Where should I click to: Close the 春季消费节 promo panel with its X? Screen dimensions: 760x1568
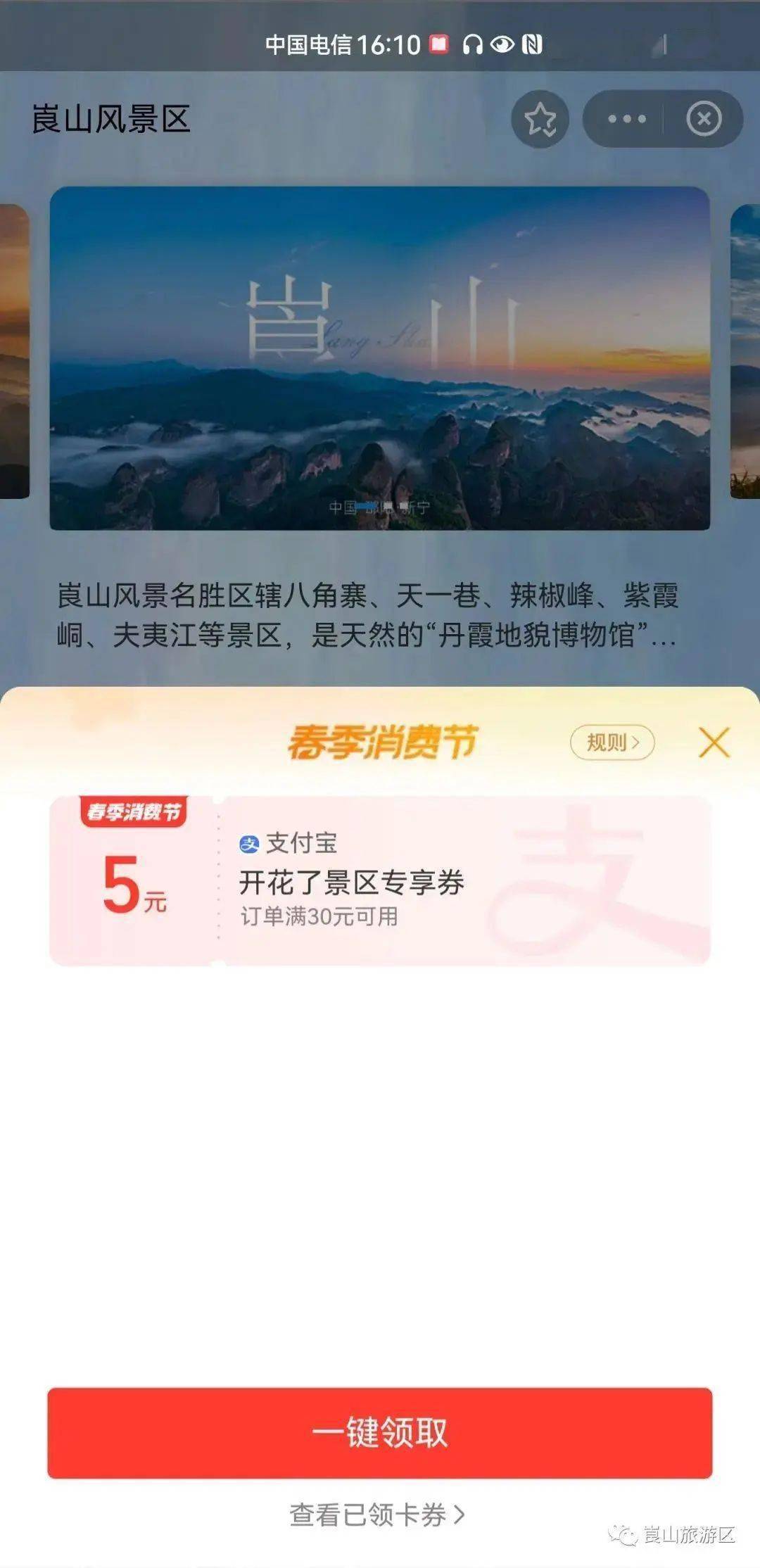(716, 745)
